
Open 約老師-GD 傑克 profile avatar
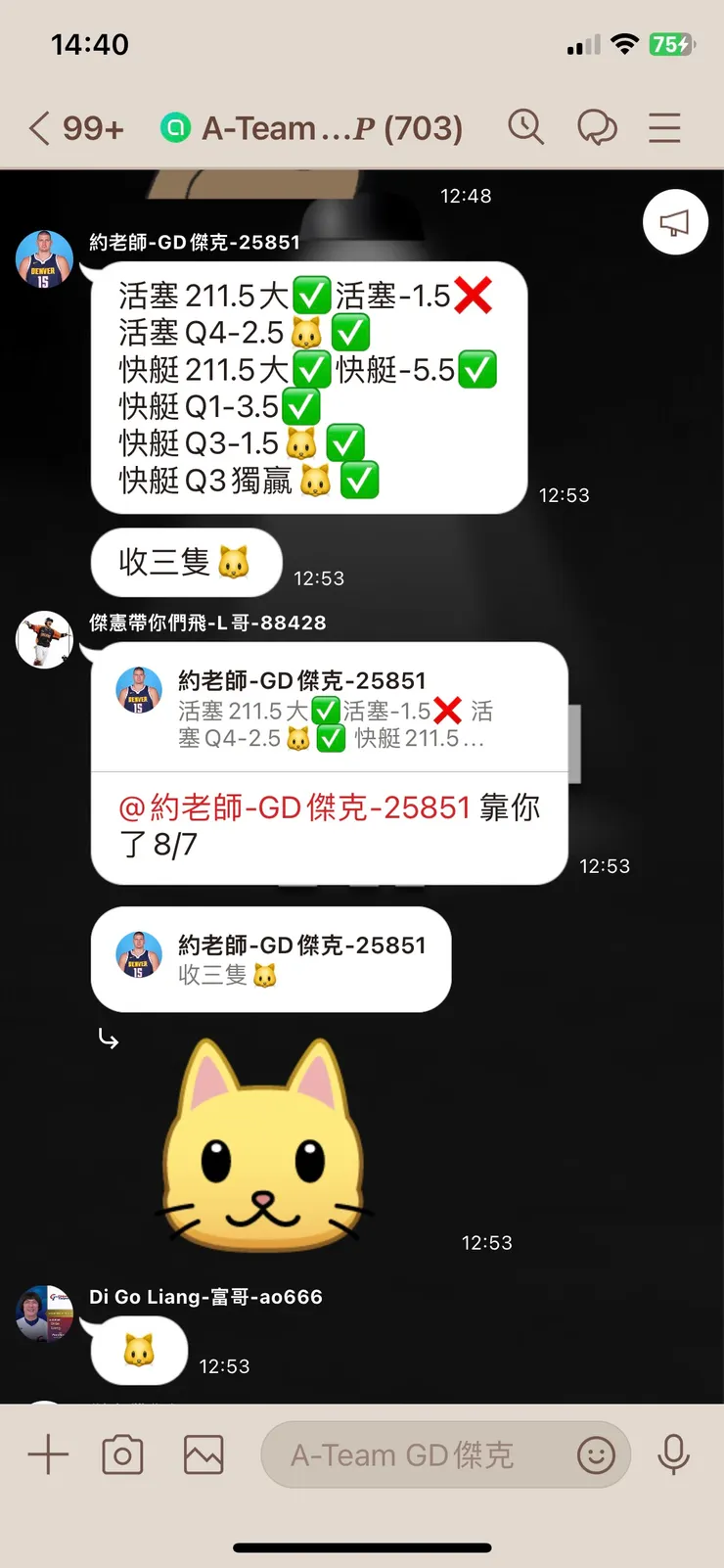point(43,258)
